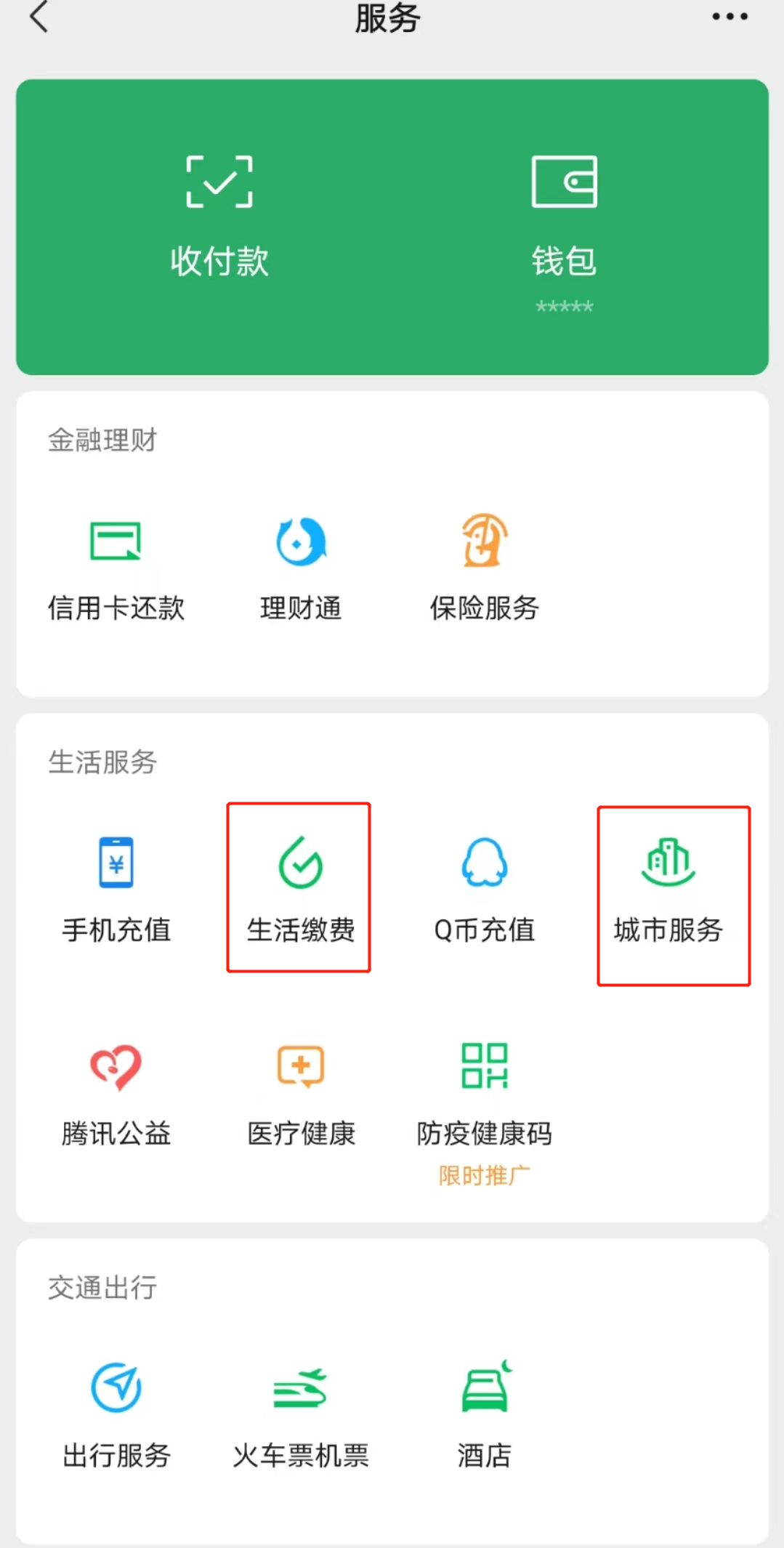Open 理财通 wealth management
The image size is (784, 1548).
301,568
